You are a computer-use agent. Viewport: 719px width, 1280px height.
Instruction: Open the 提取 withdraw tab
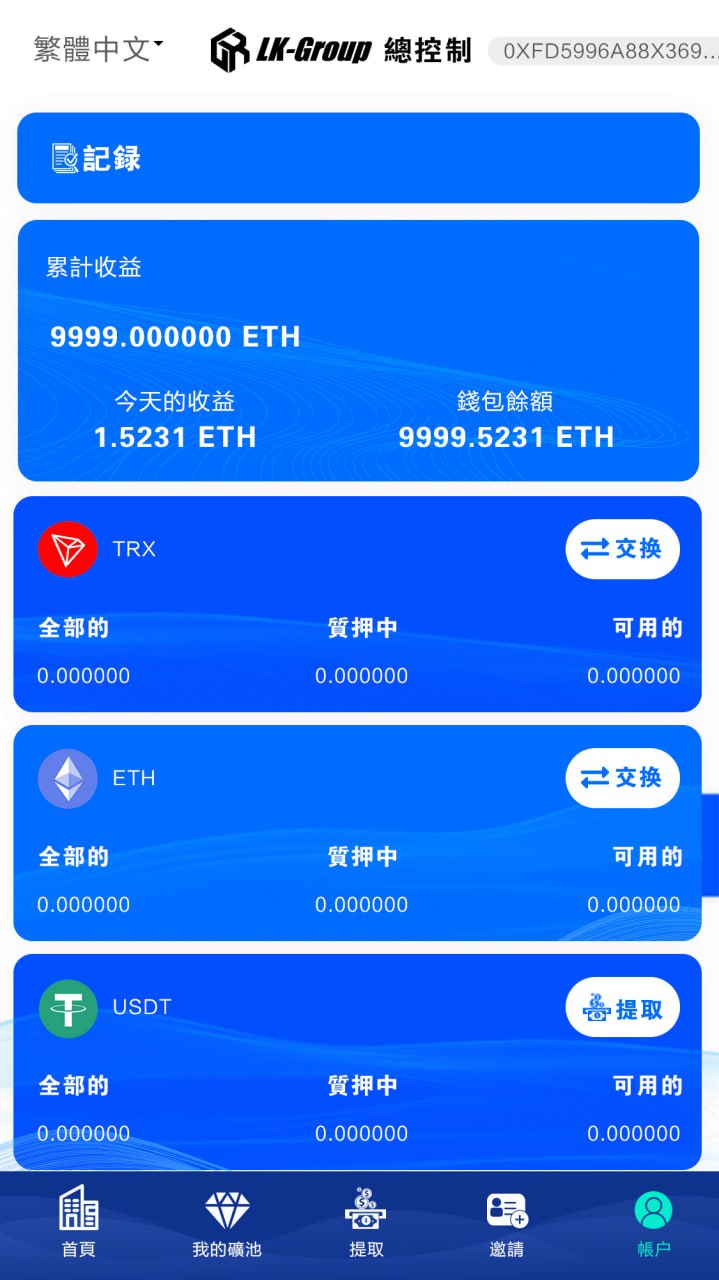(366, 1222)
